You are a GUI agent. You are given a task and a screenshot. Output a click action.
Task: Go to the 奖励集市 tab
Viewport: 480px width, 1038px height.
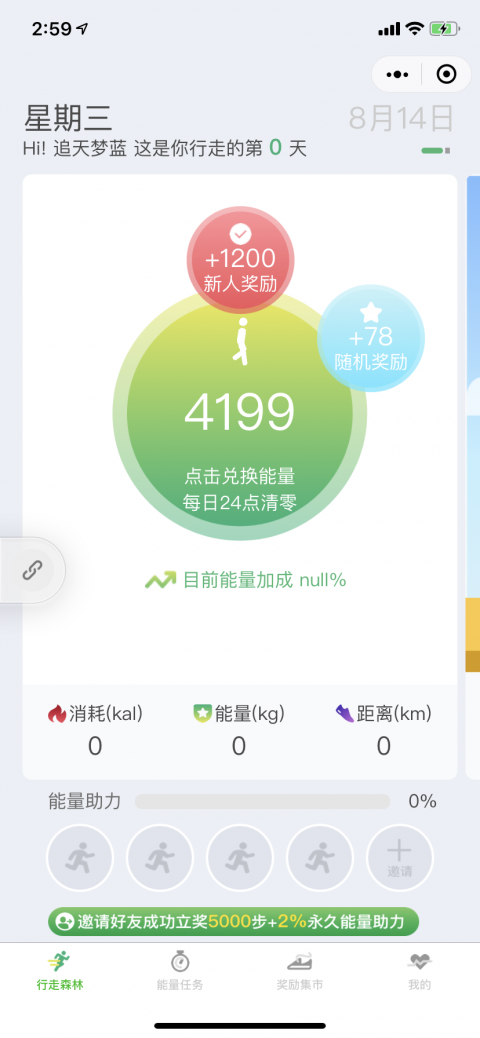[300, 970]
